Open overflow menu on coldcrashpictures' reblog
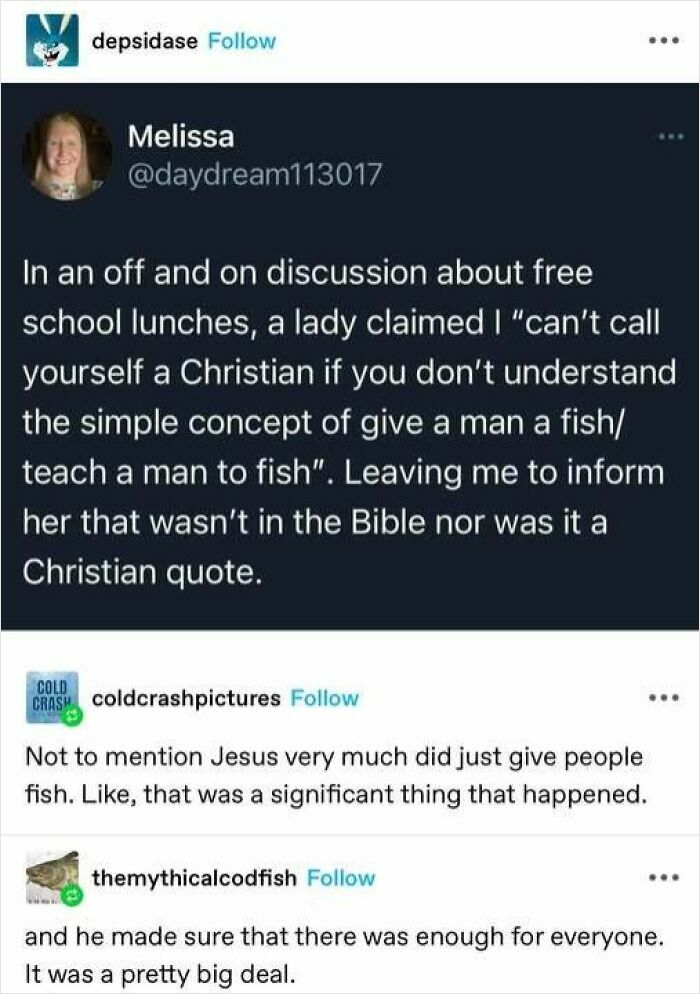Viewport: 700px width, 994px height. click(657, 696)
